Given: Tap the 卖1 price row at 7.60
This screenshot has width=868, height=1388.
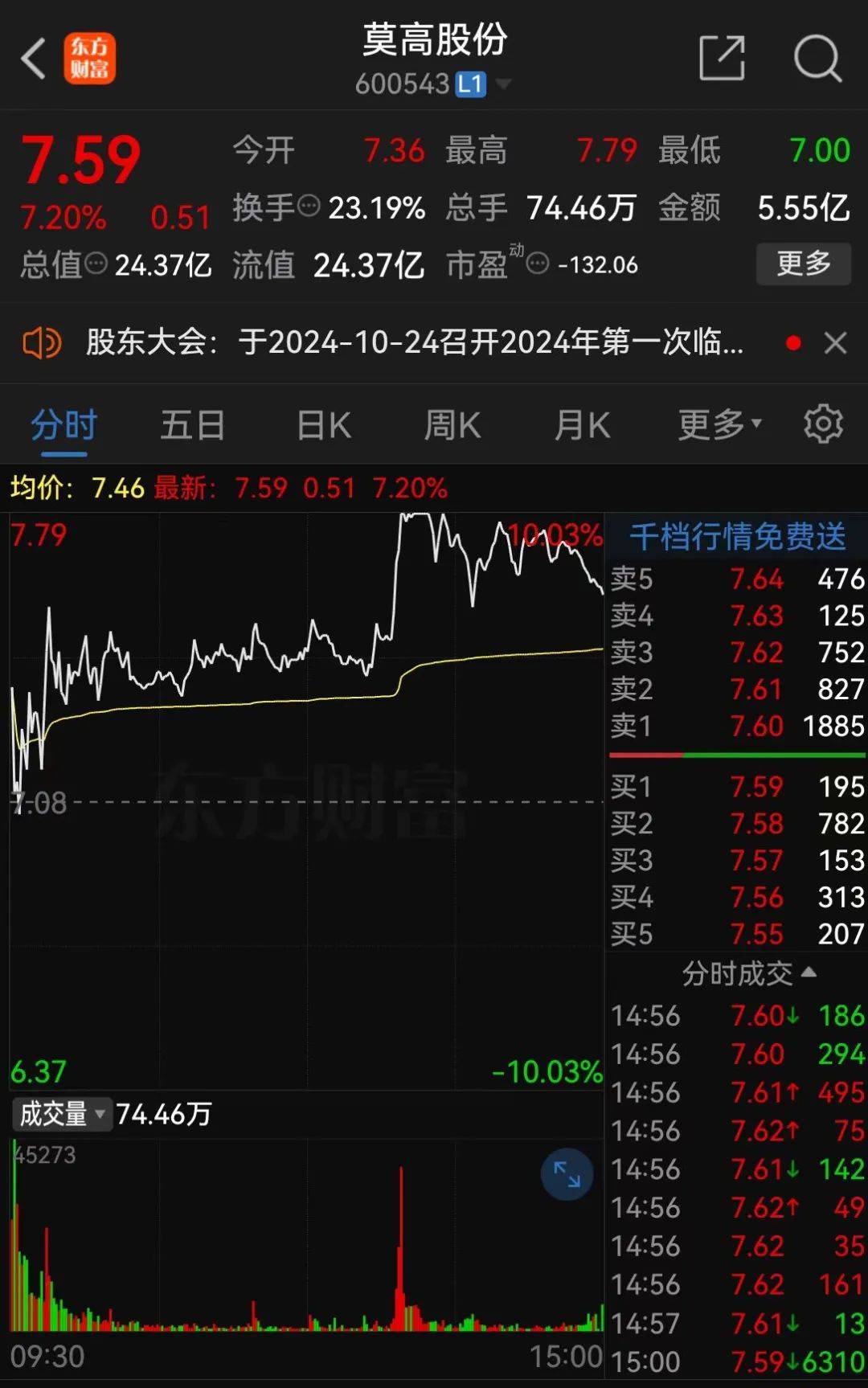Looking at the screenshot, I should pyautogui.click(x=735, y=726).
